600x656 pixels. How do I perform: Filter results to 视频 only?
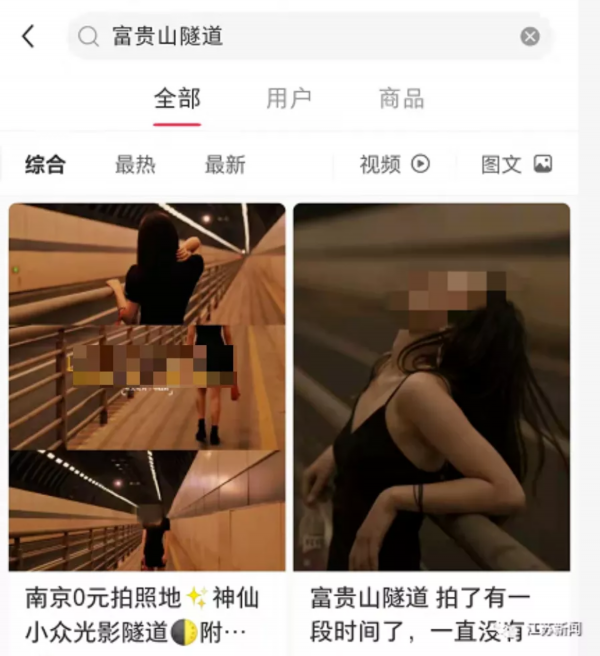(x=394, y=165)
